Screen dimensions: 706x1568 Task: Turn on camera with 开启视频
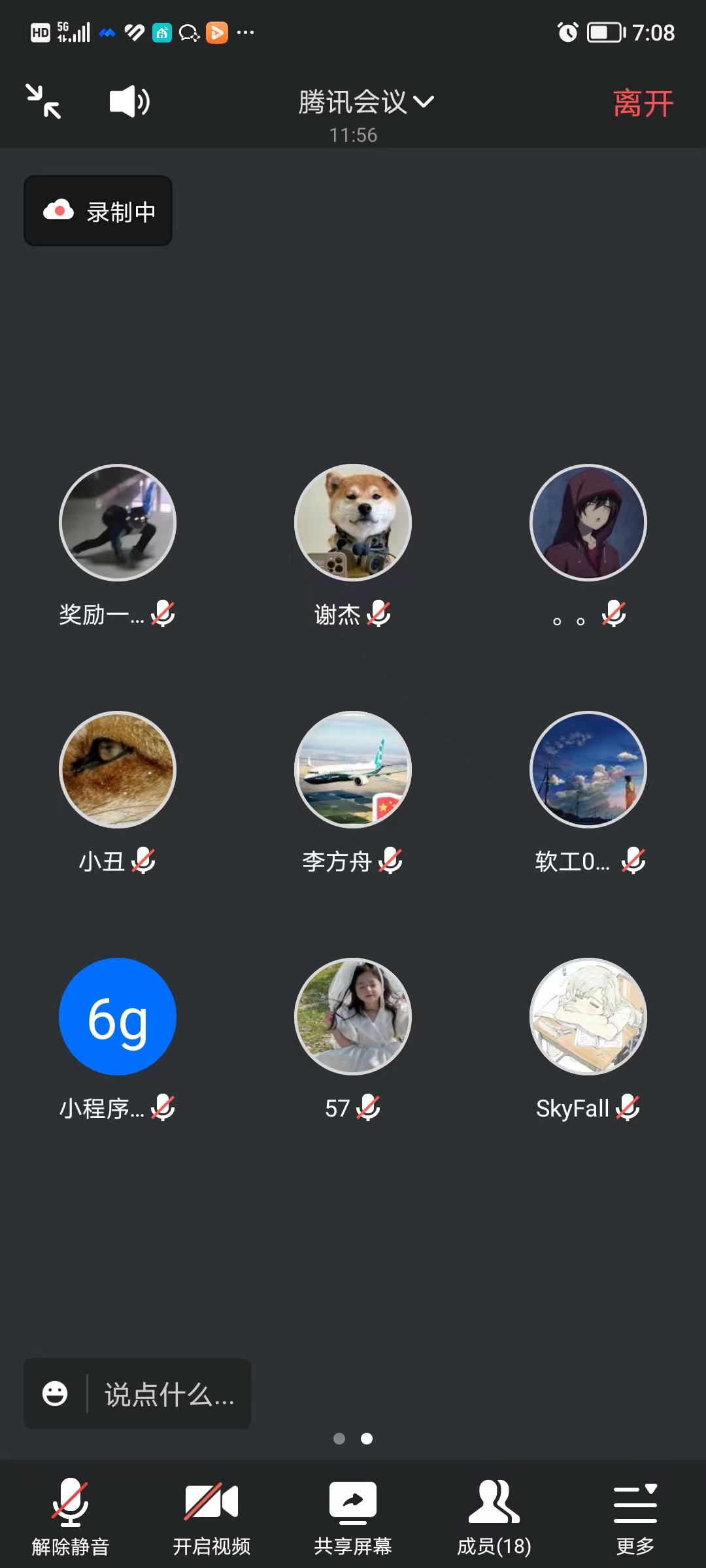[211, 1516]
